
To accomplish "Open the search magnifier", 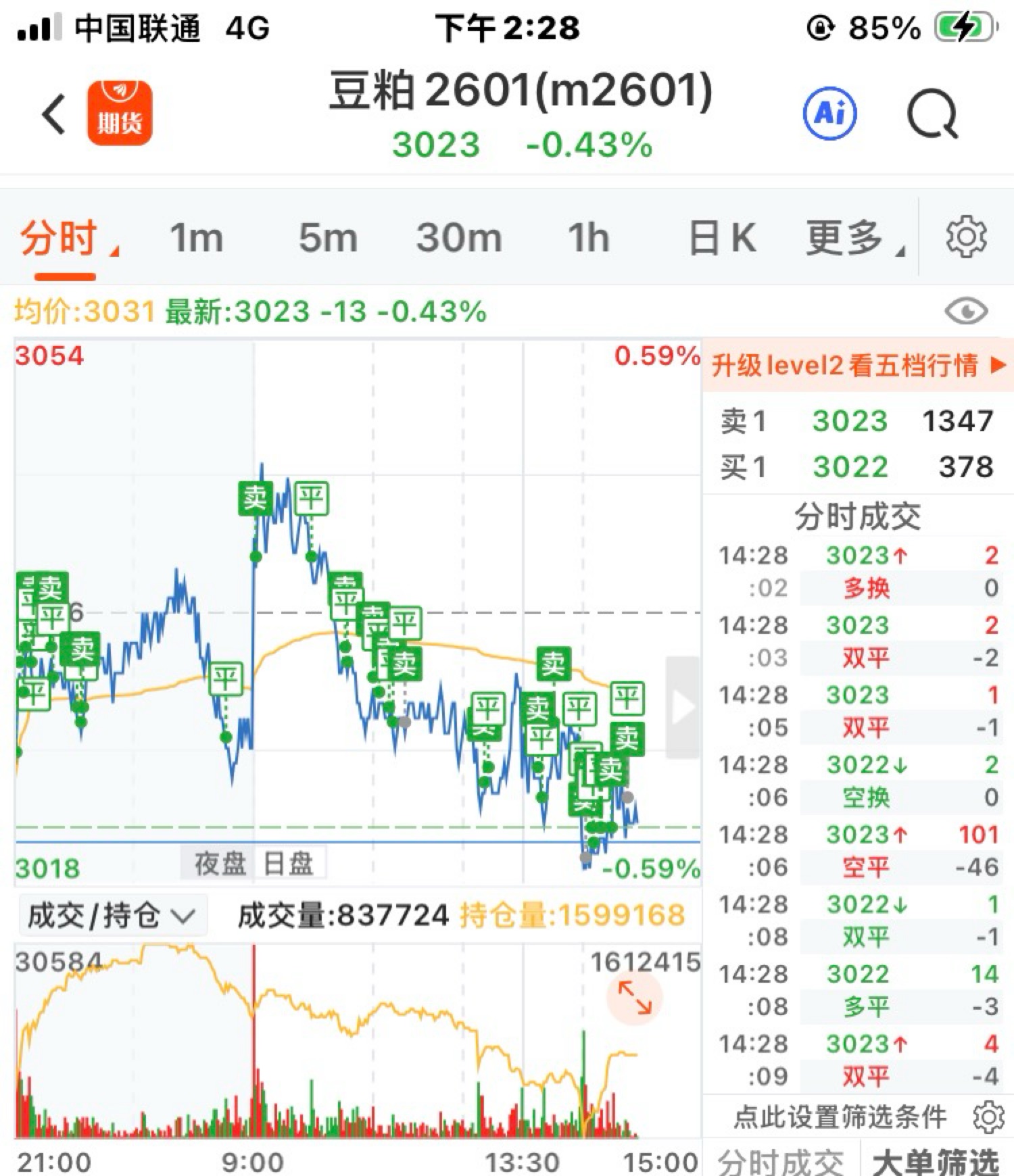I will pos(933,115).
